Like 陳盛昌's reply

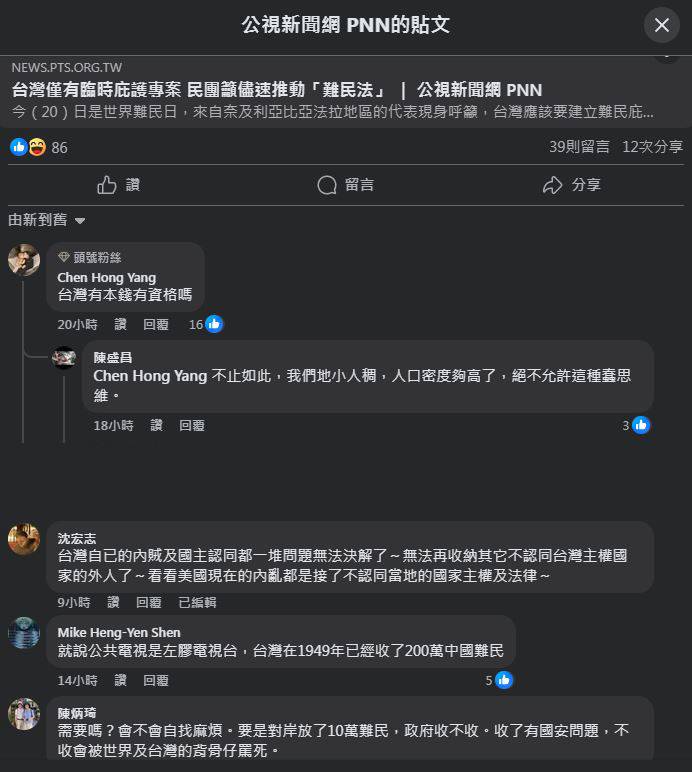[156, 425]
